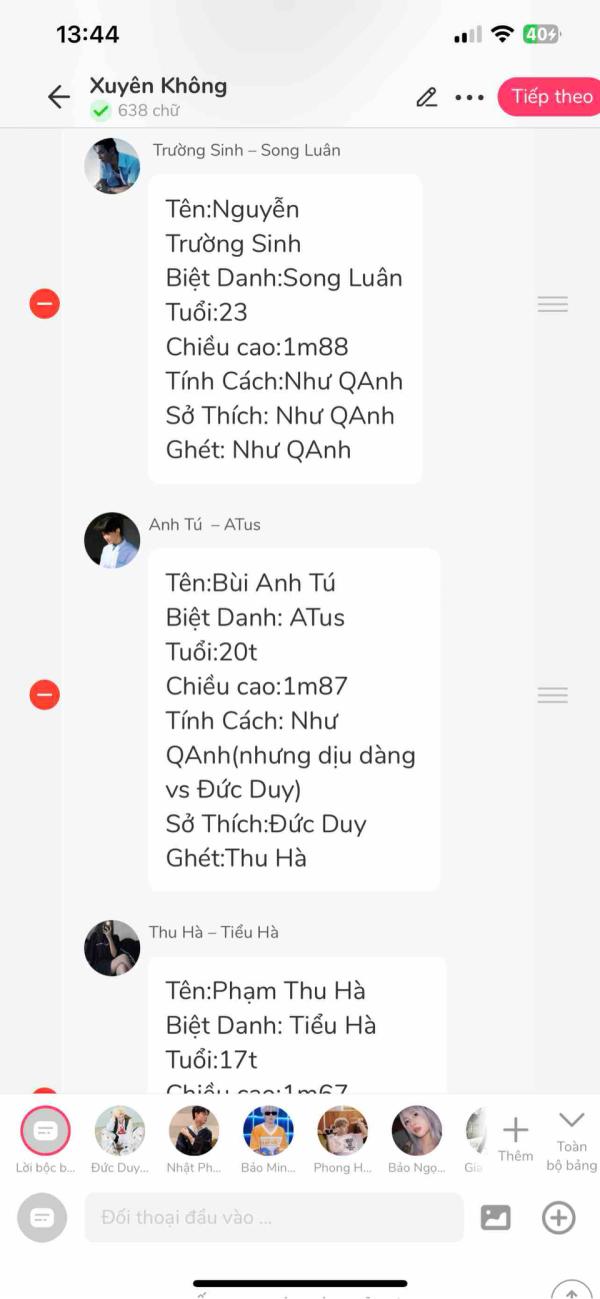Image resolution: width=600 pixels, height=1299 pixels.
Task: Delete the Anh Tú – ATus message
Action: [44, 694]
